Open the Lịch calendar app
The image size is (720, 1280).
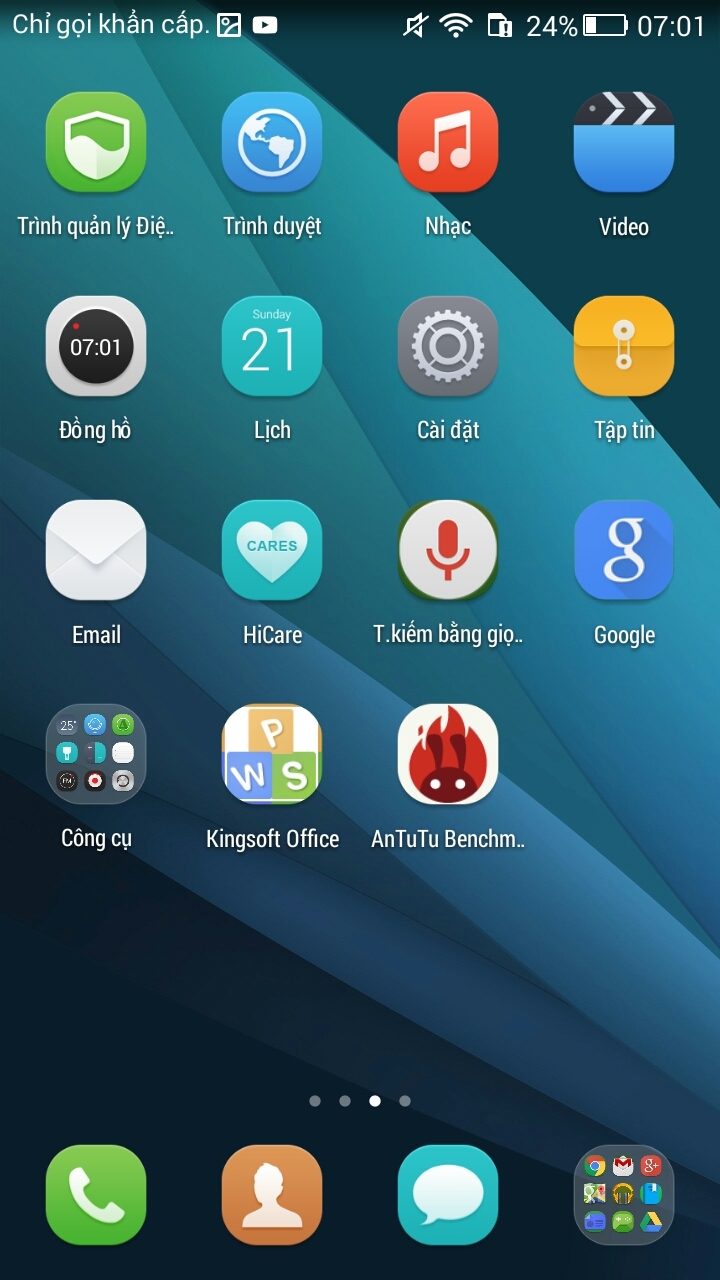[272, 347]
